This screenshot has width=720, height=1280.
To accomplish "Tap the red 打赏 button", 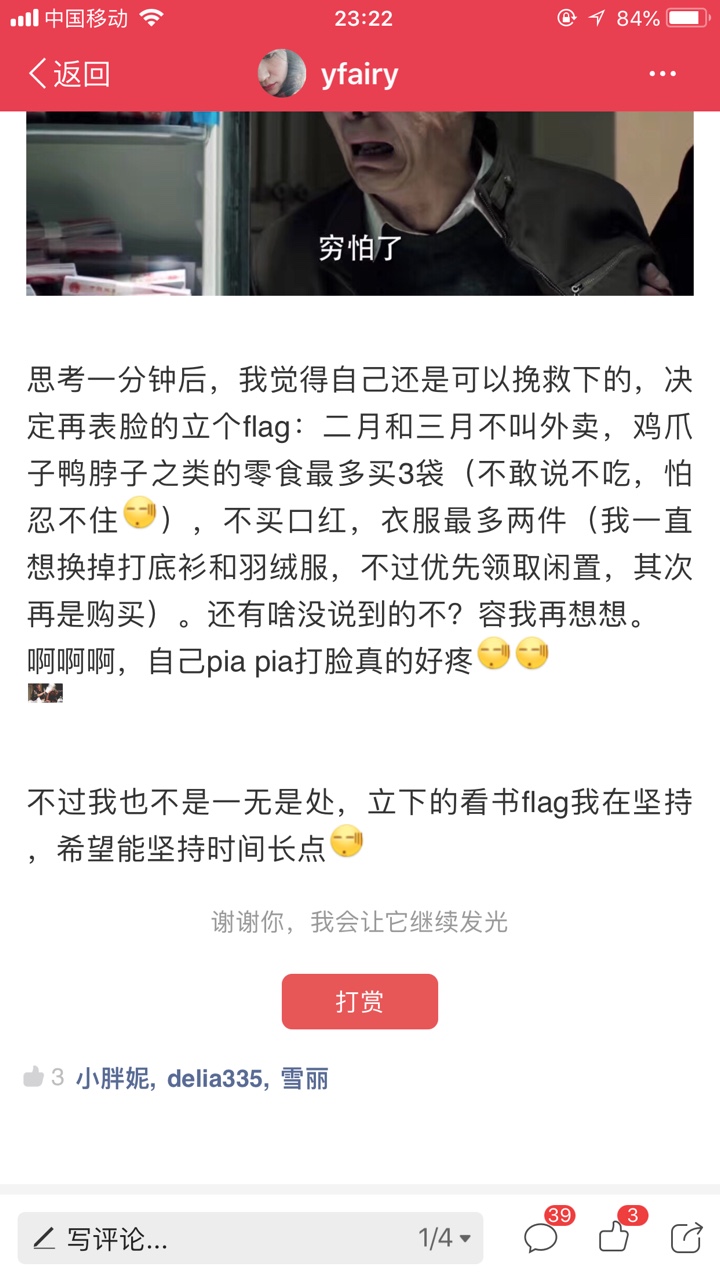I will [x=360, y=1002].
